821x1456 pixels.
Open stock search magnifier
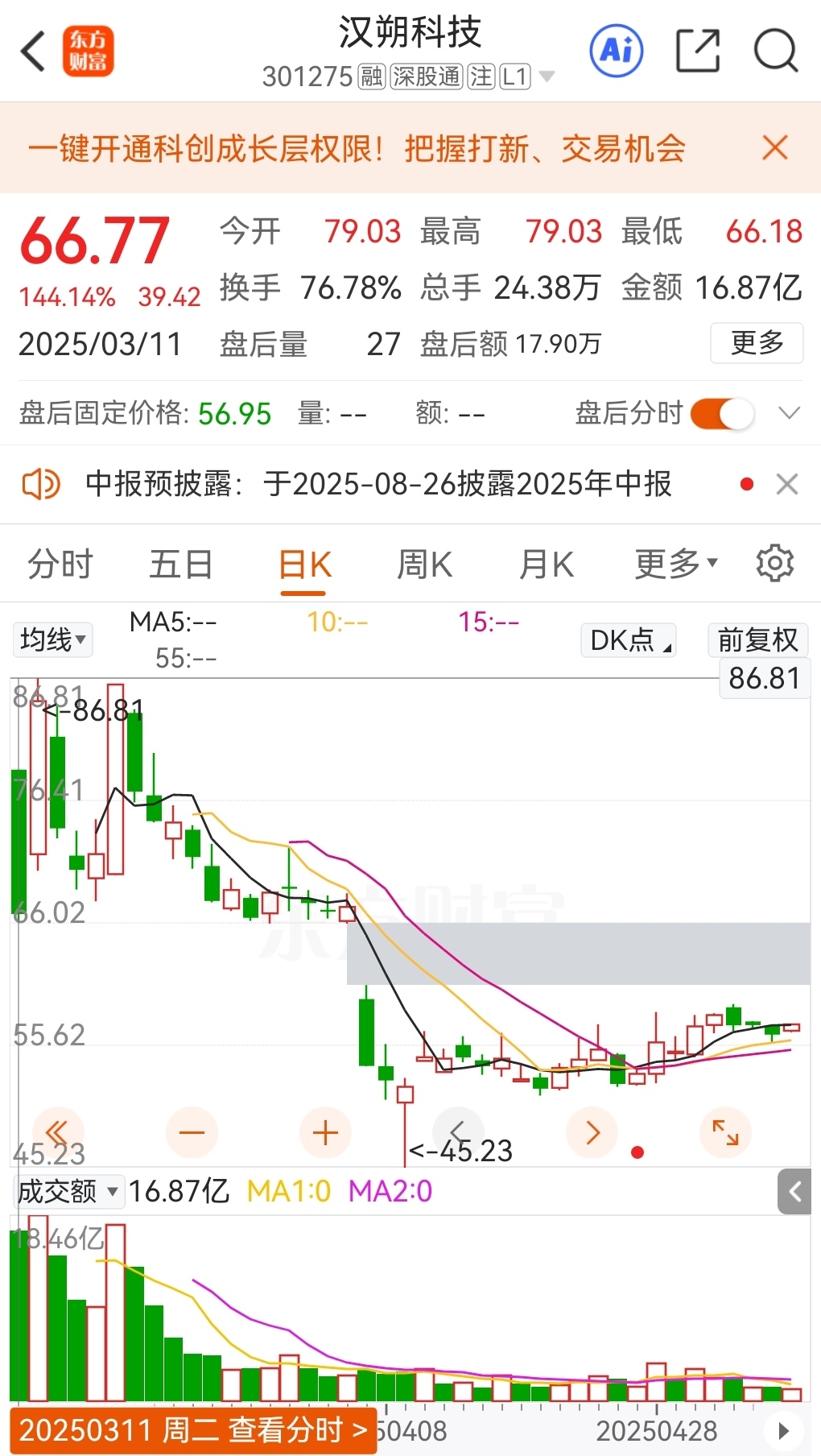pyautogui.click(x=775, y=52)
